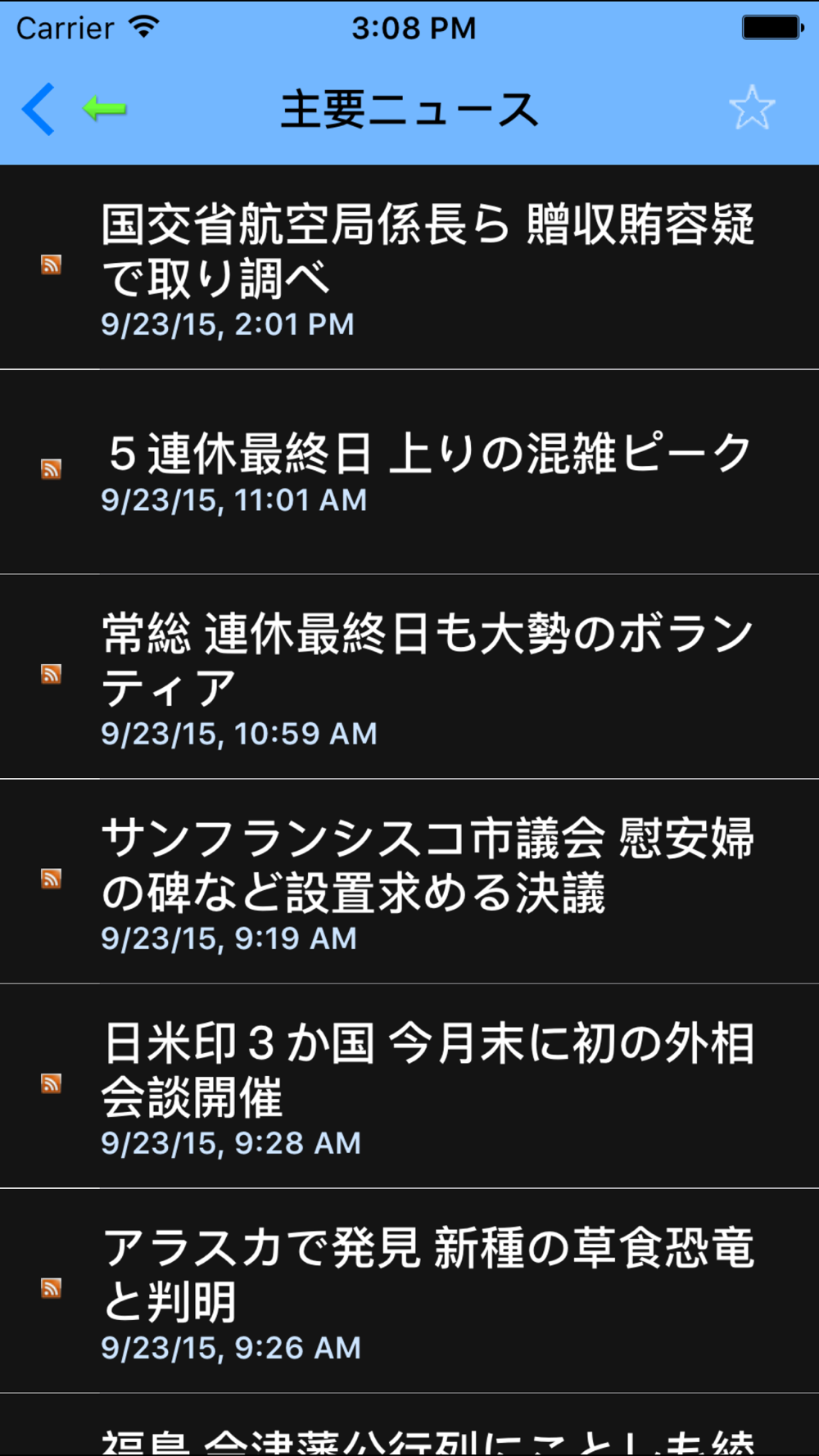This screenshot has width=819, height=1456.
Task: Open the article about 国交省航空局係長ら
Action: (409, 268)
